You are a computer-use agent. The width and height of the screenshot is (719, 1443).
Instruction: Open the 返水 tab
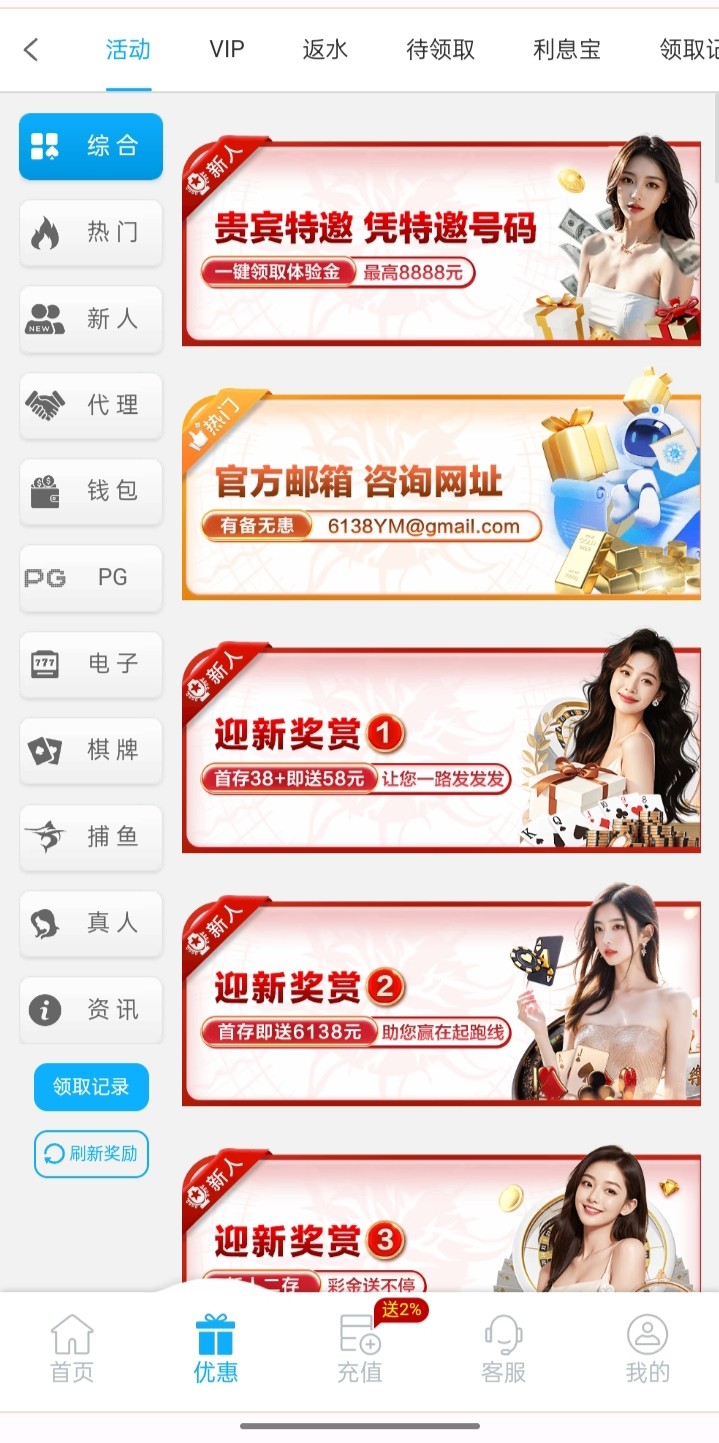(x=325, y=50)
